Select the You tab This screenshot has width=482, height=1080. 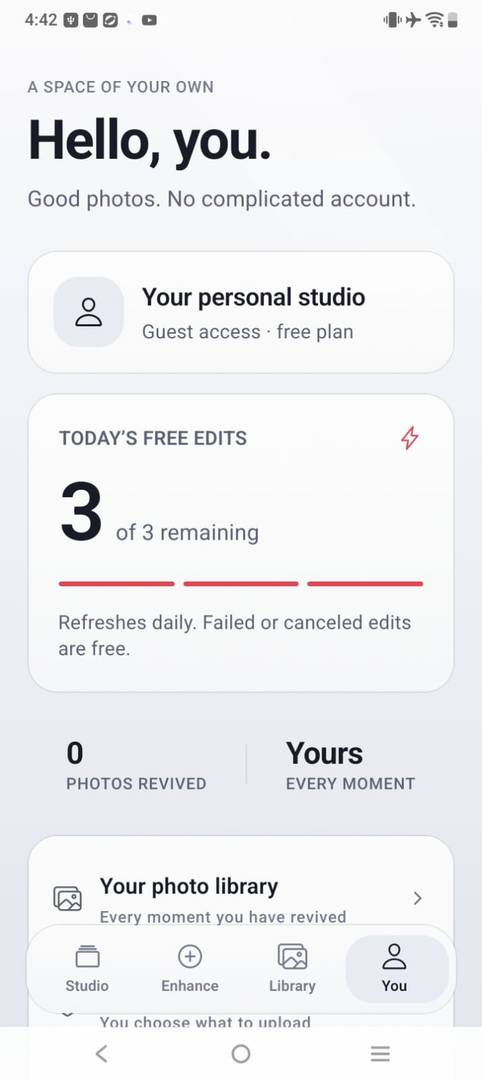(395, 968)
